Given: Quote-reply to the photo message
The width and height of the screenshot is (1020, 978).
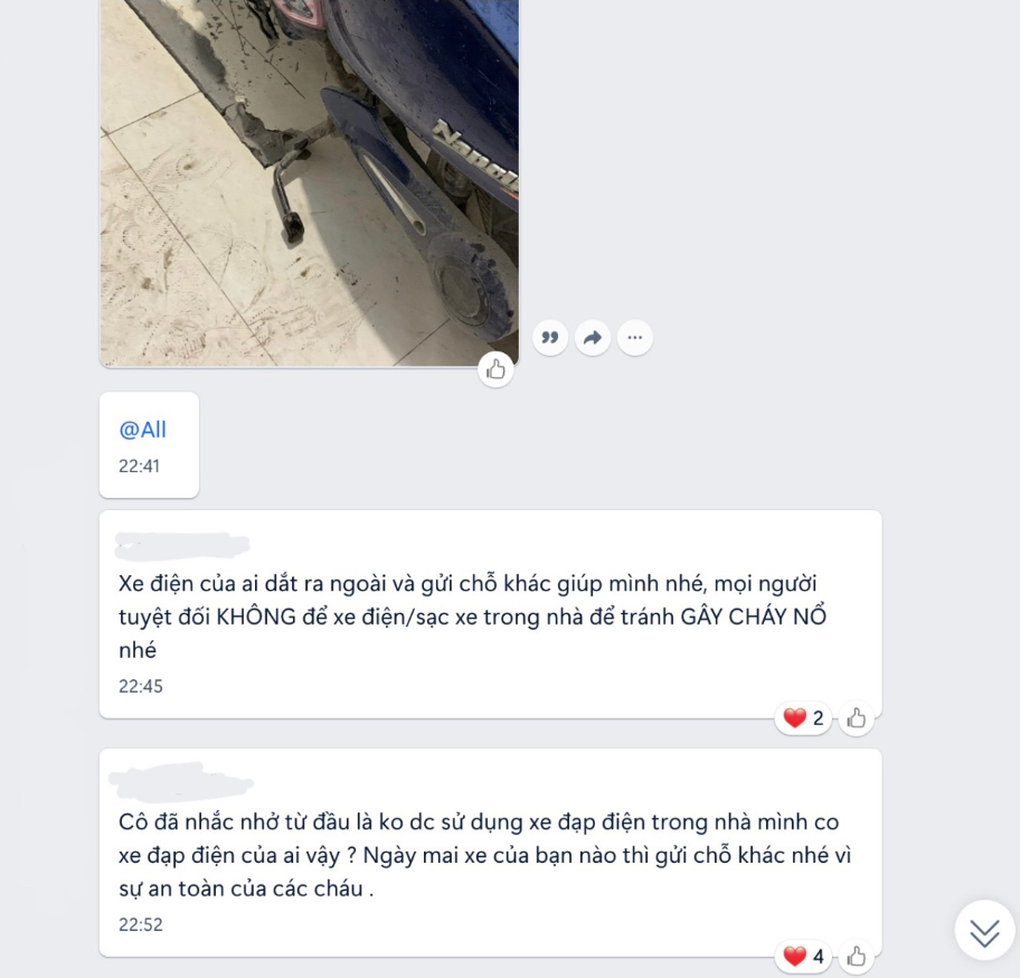Looking at the screenshot, I should (x=550, y=338).
